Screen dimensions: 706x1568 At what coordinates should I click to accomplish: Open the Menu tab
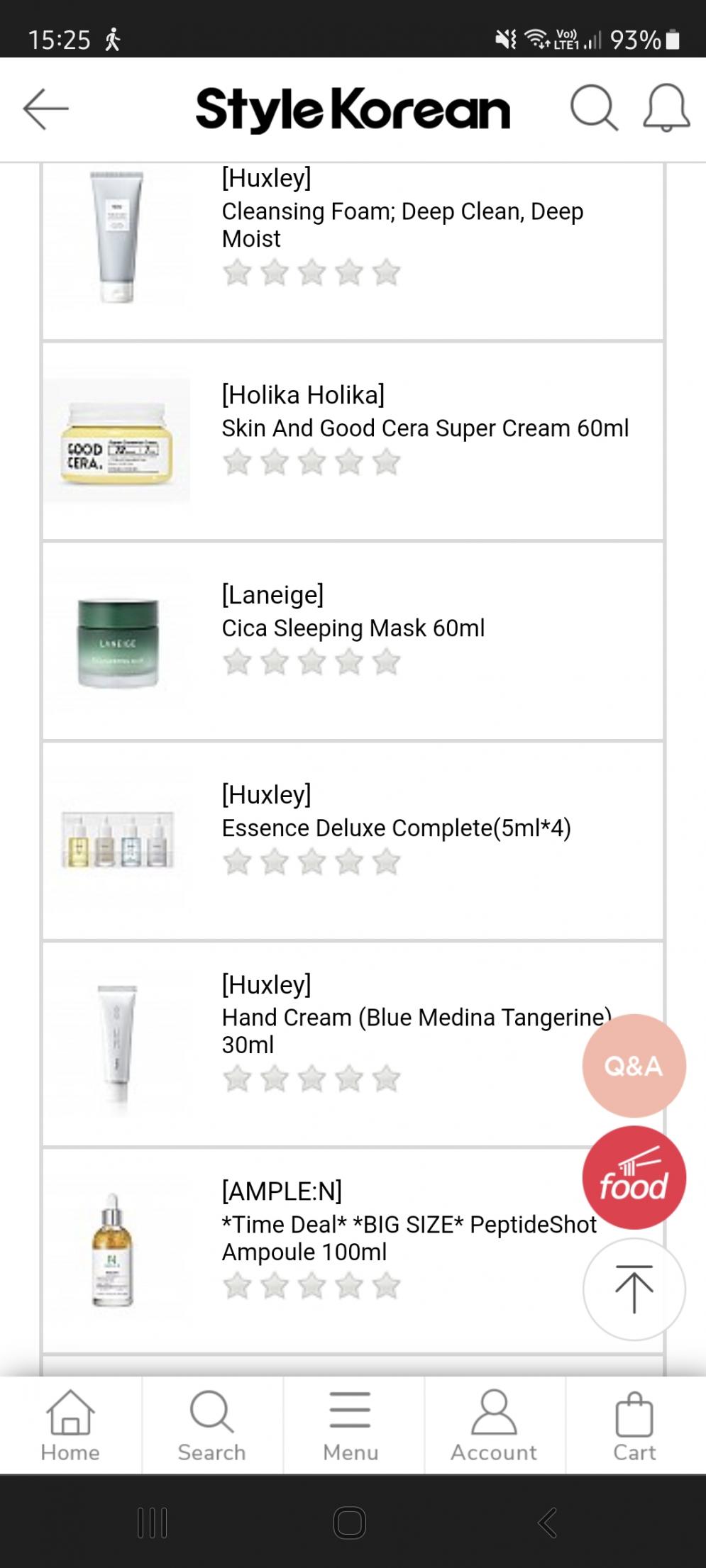(x=351, y=1425)
